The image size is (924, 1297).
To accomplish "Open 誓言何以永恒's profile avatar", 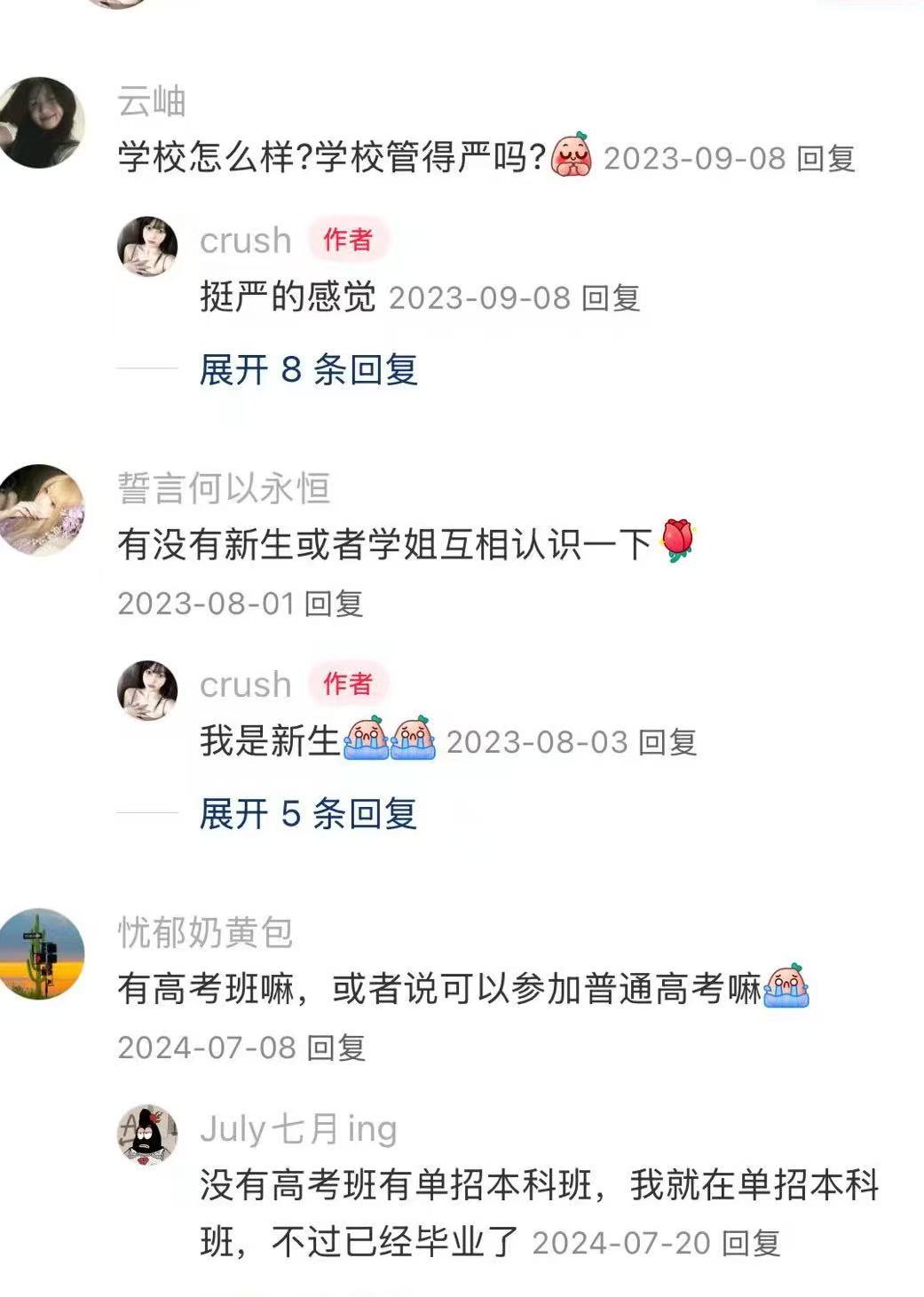I will (x=40, y=510).
